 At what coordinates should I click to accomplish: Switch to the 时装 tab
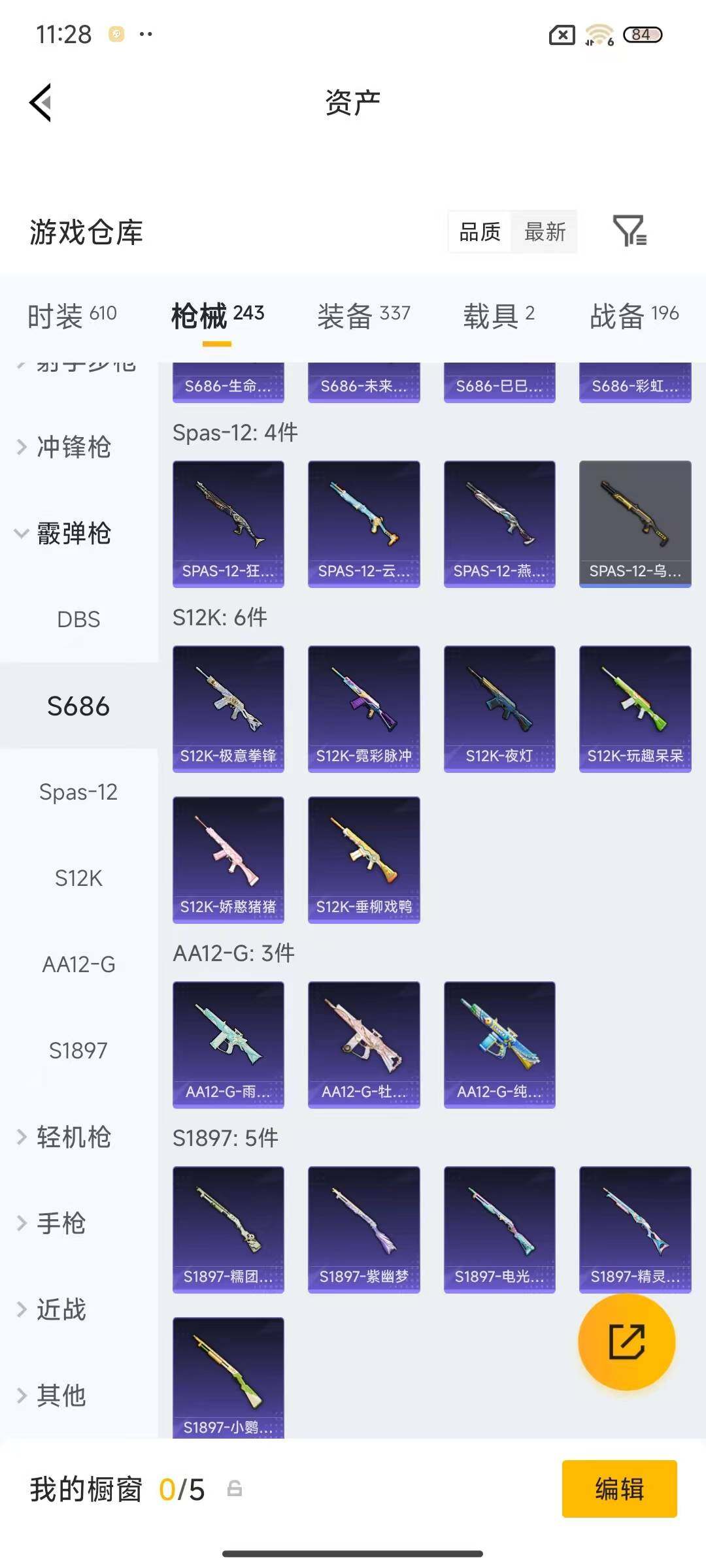72,316
